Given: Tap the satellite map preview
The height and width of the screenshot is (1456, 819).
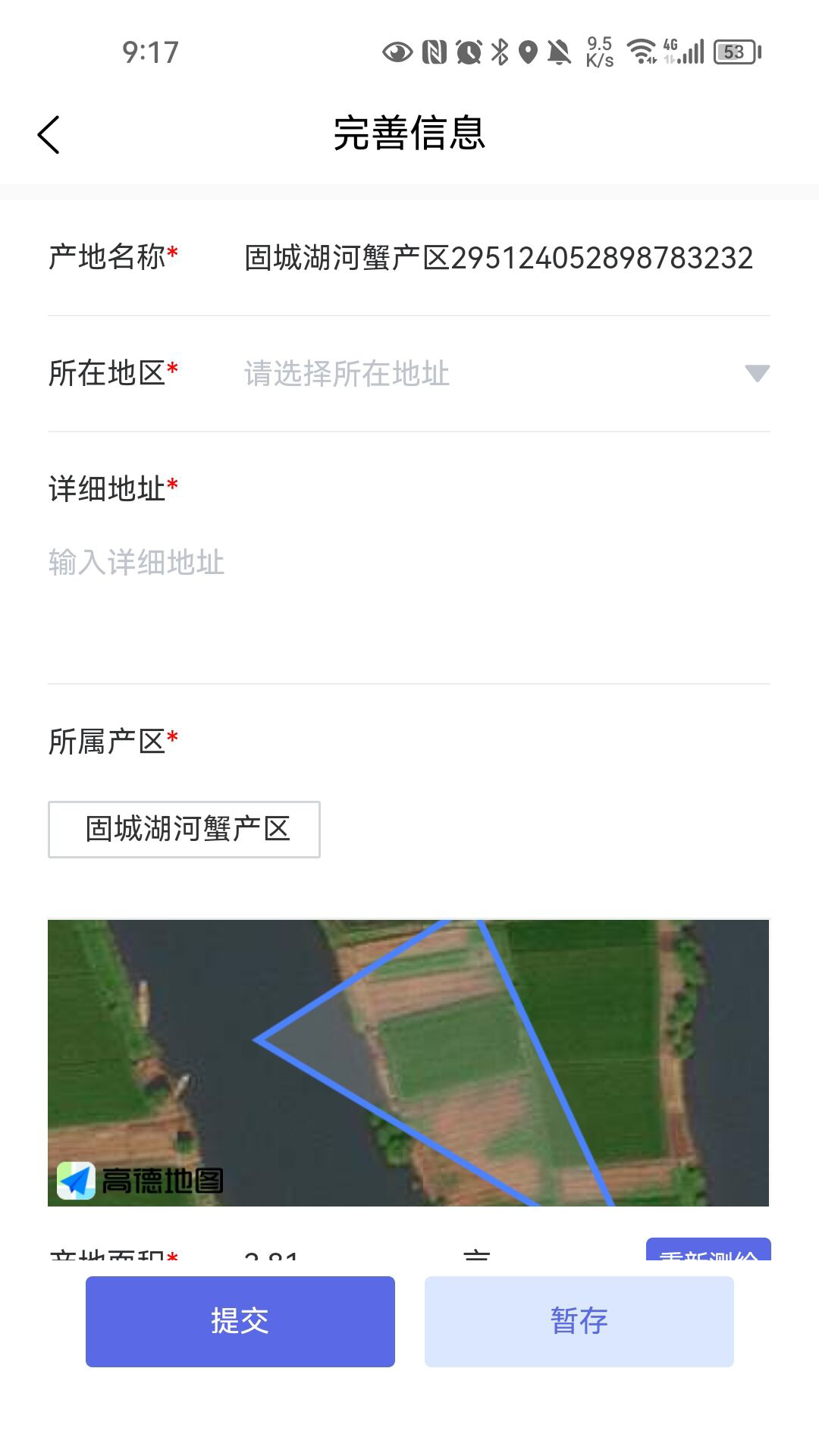Looking at the screenshot, I should pyautogui.click(x=409, y=1062).
